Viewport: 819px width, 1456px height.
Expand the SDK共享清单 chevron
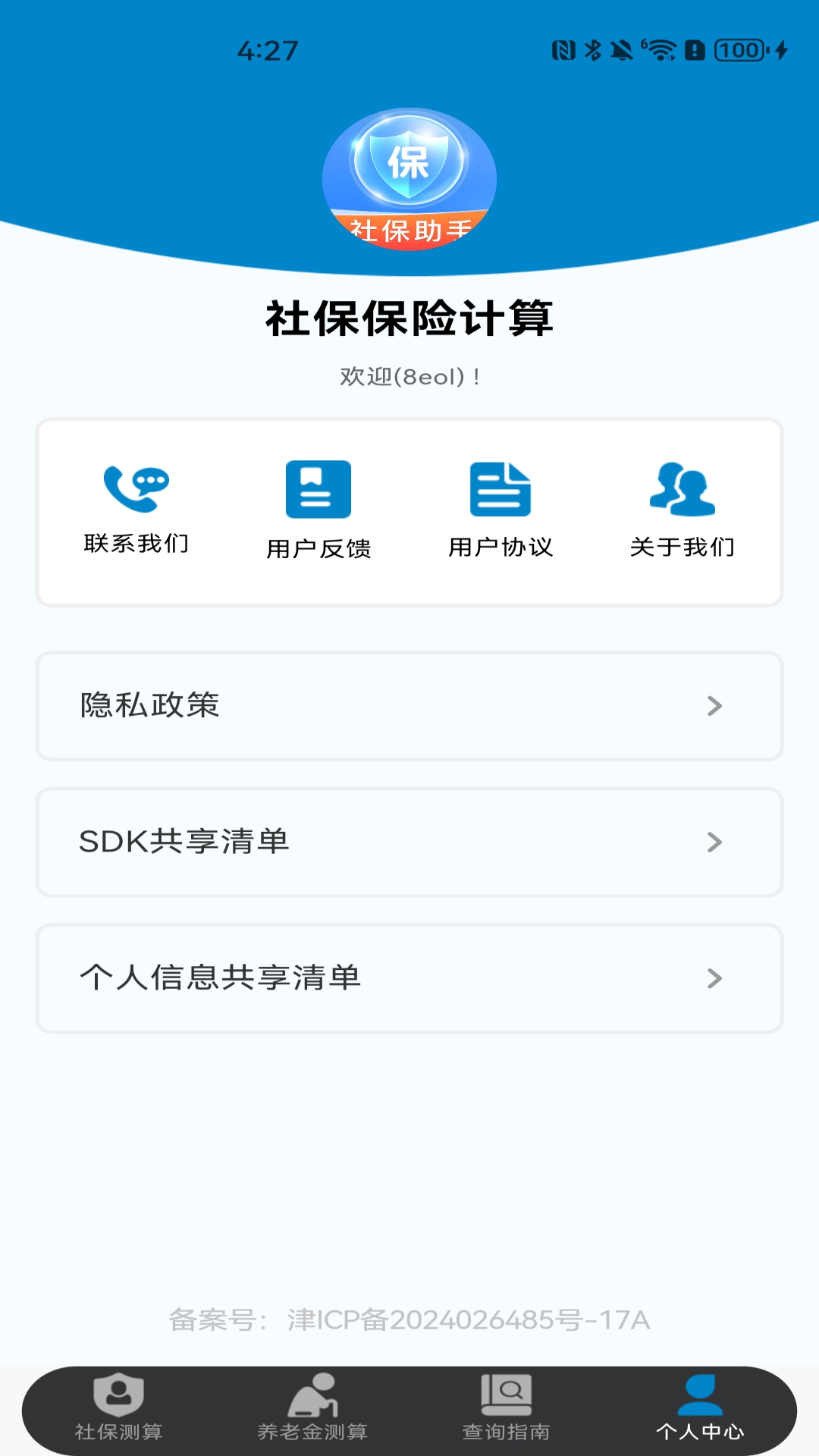(714, 843)
